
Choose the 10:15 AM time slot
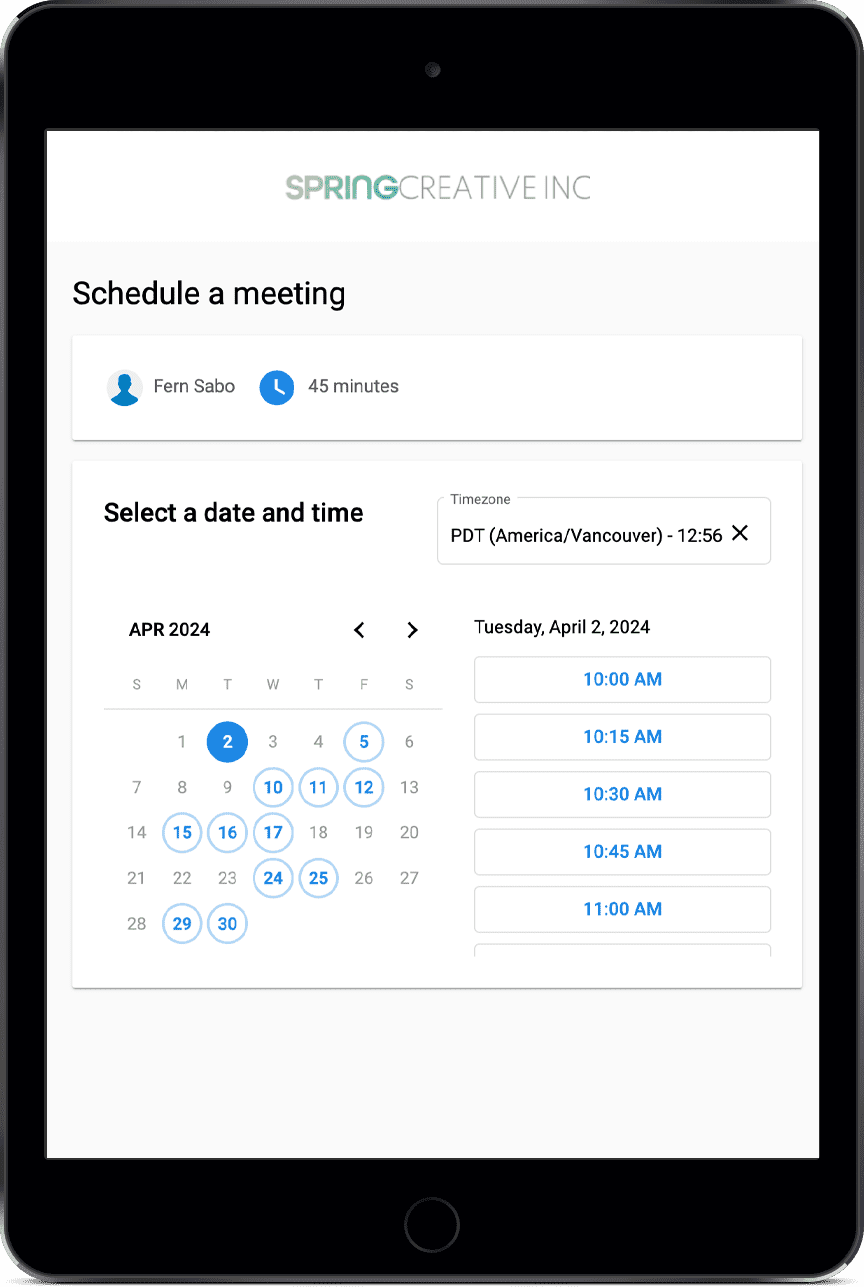[x=622, y=737]
